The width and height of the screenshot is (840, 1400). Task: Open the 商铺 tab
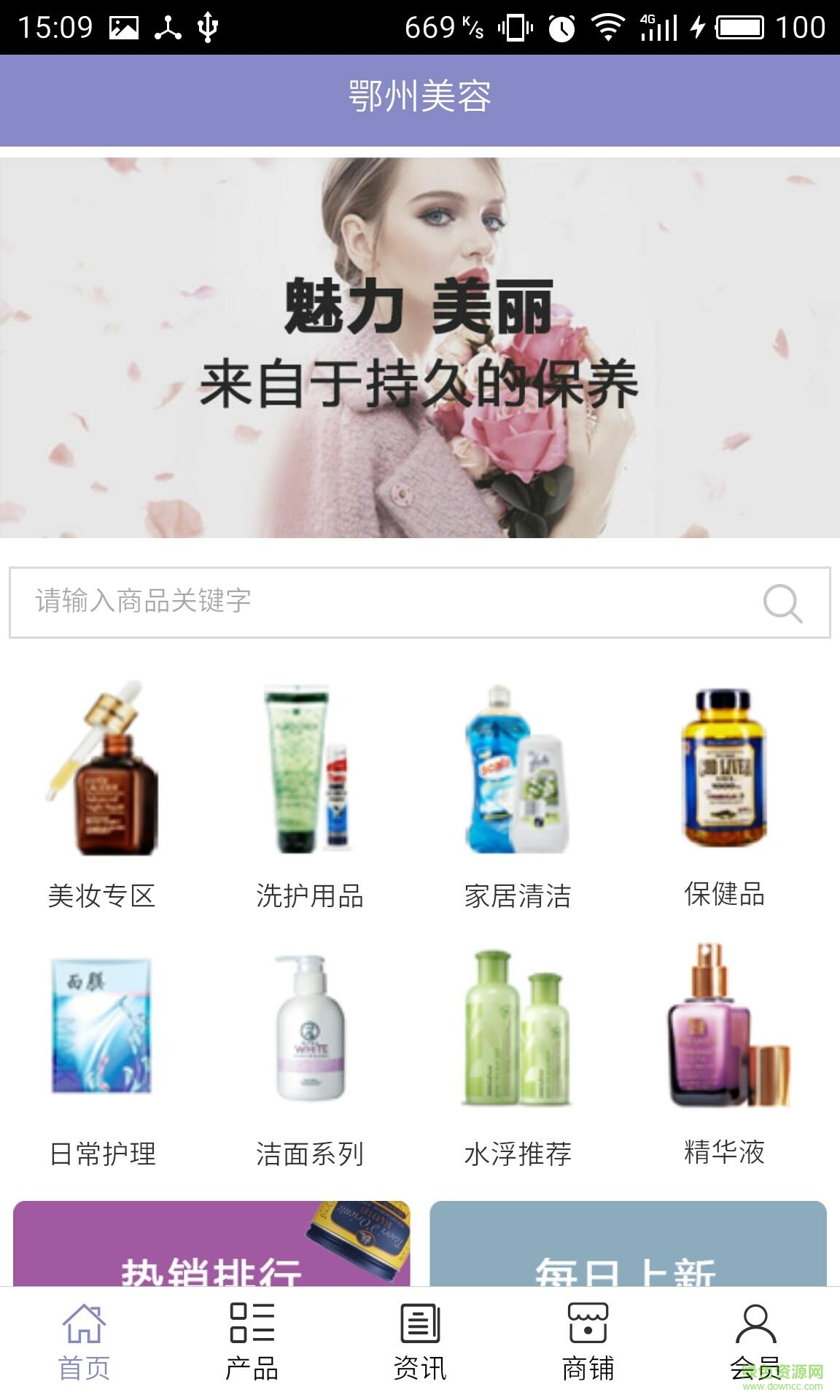click(x=588, y=1342)
